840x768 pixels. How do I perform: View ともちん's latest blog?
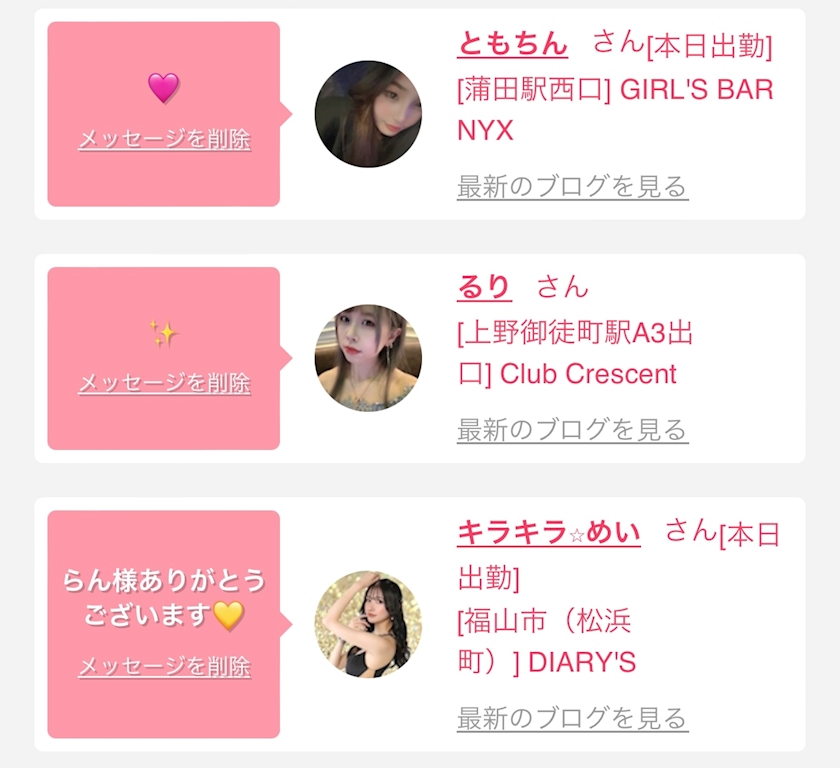573,186
